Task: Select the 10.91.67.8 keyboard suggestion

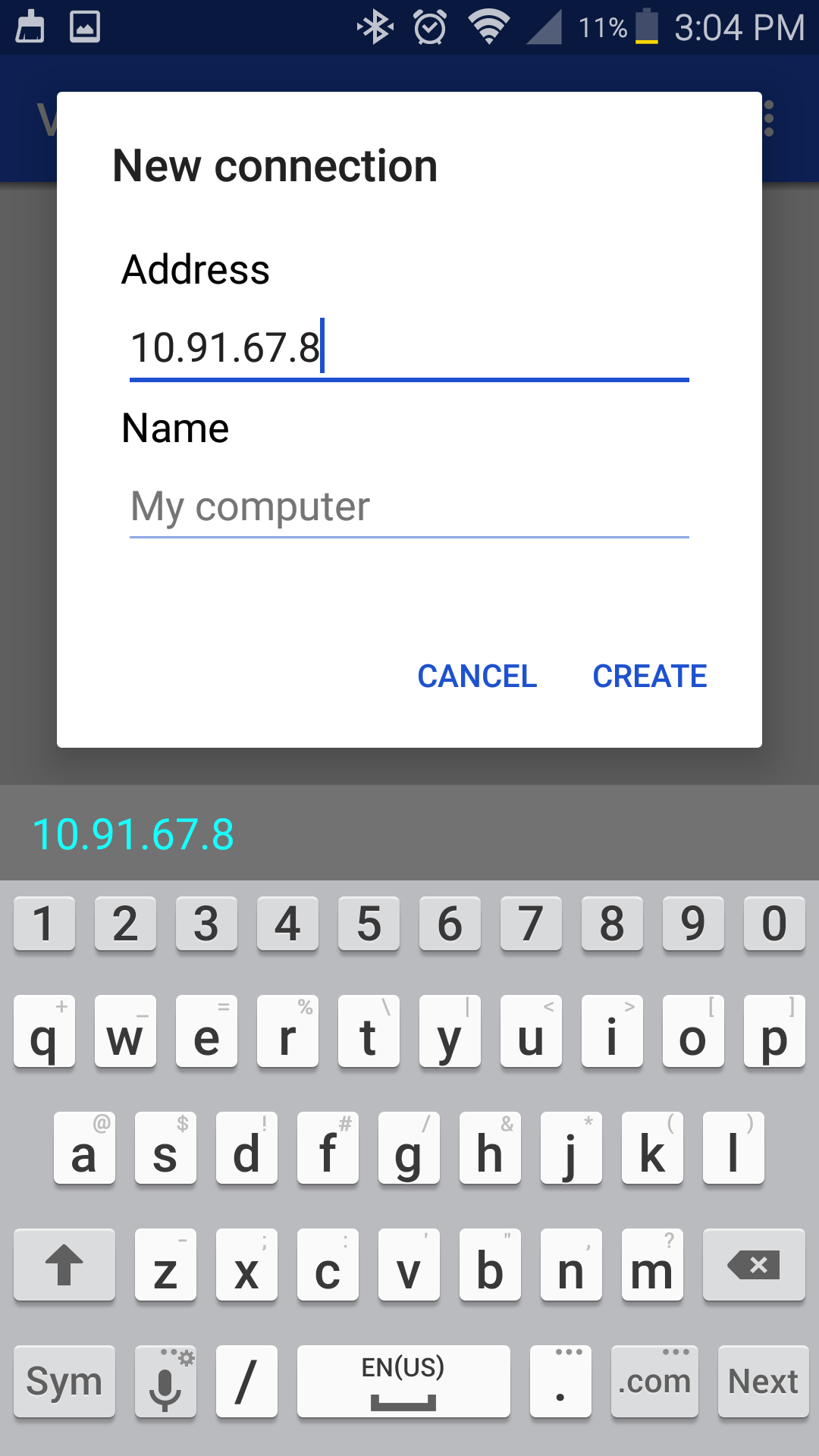Action: pyautogui.click(x=133, y=835)
